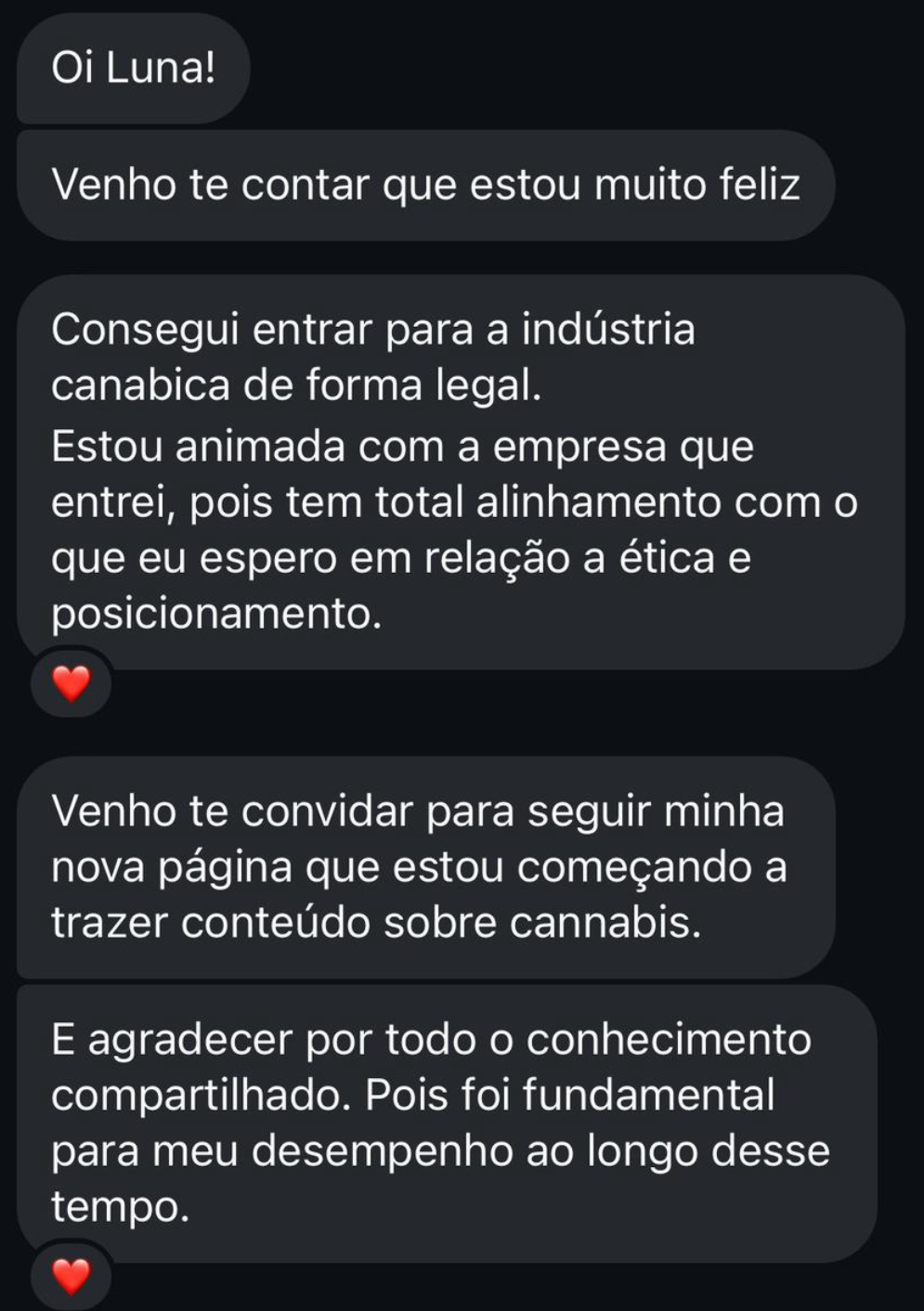
Task: Open the heart reaction on the 'indústria canabica' message
Action: click(x=71, y=683)
